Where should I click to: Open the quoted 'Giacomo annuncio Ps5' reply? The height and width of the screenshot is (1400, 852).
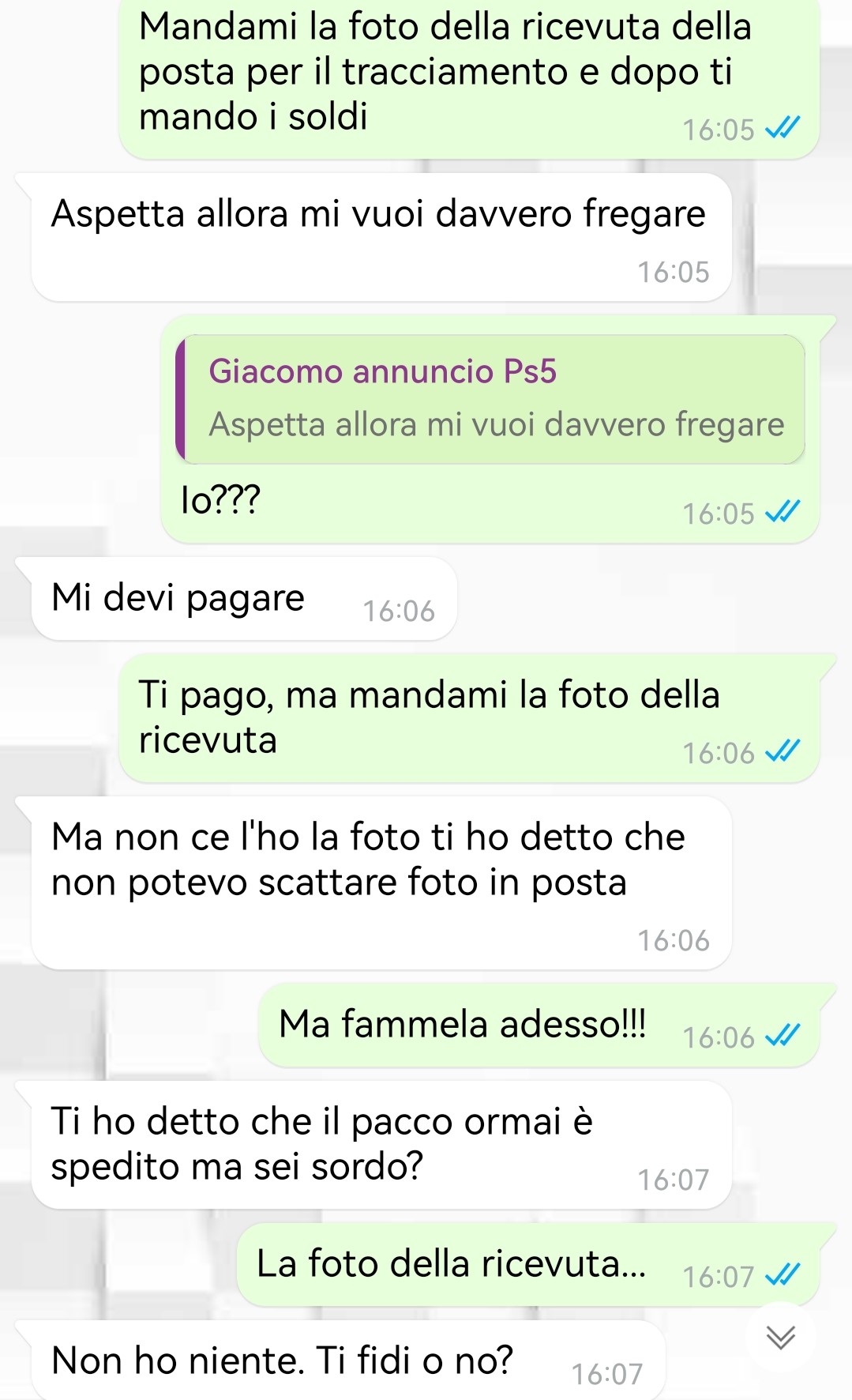point(490,399)
